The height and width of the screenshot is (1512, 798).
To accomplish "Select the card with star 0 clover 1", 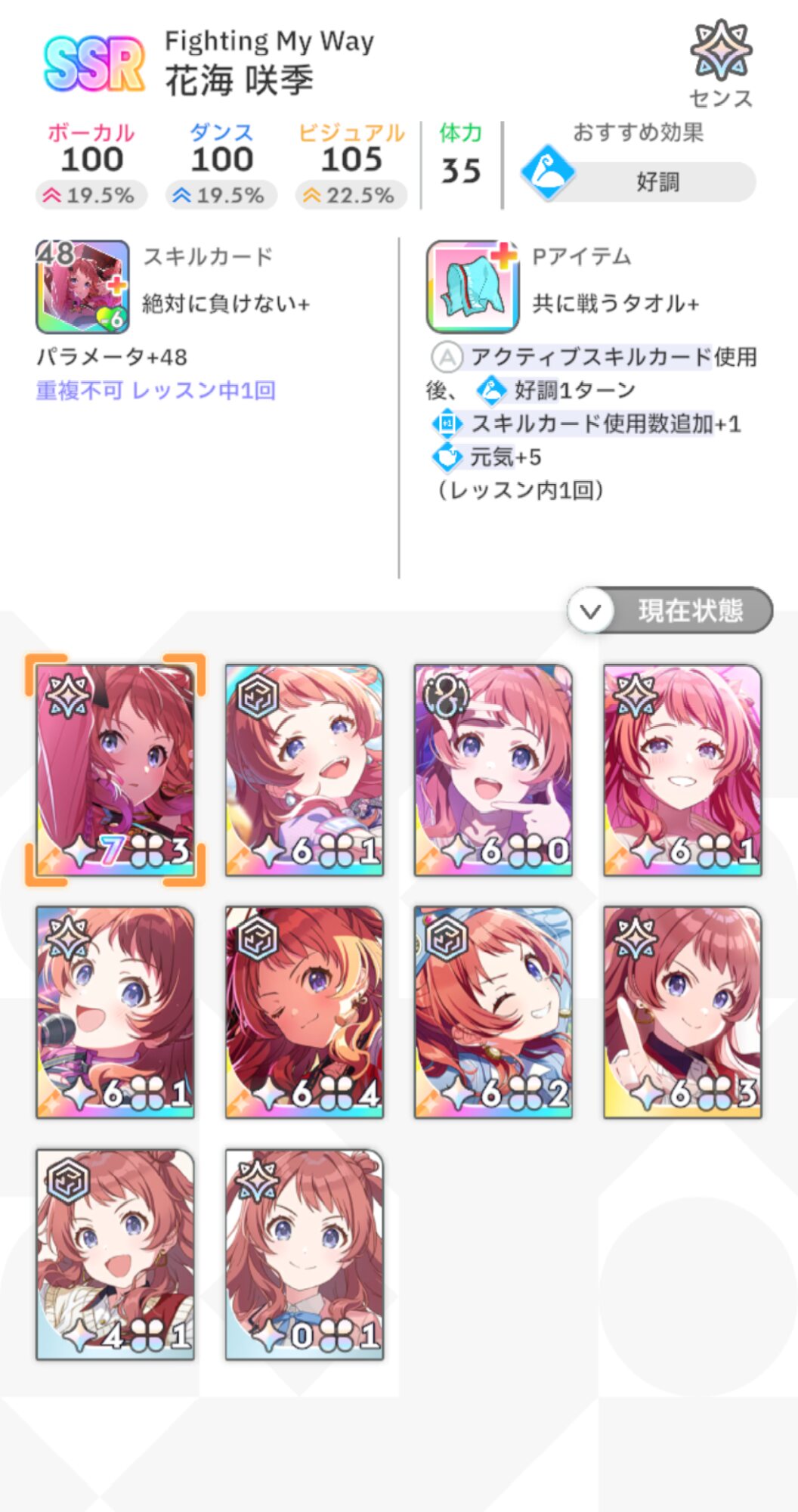I will point(305,1254).
